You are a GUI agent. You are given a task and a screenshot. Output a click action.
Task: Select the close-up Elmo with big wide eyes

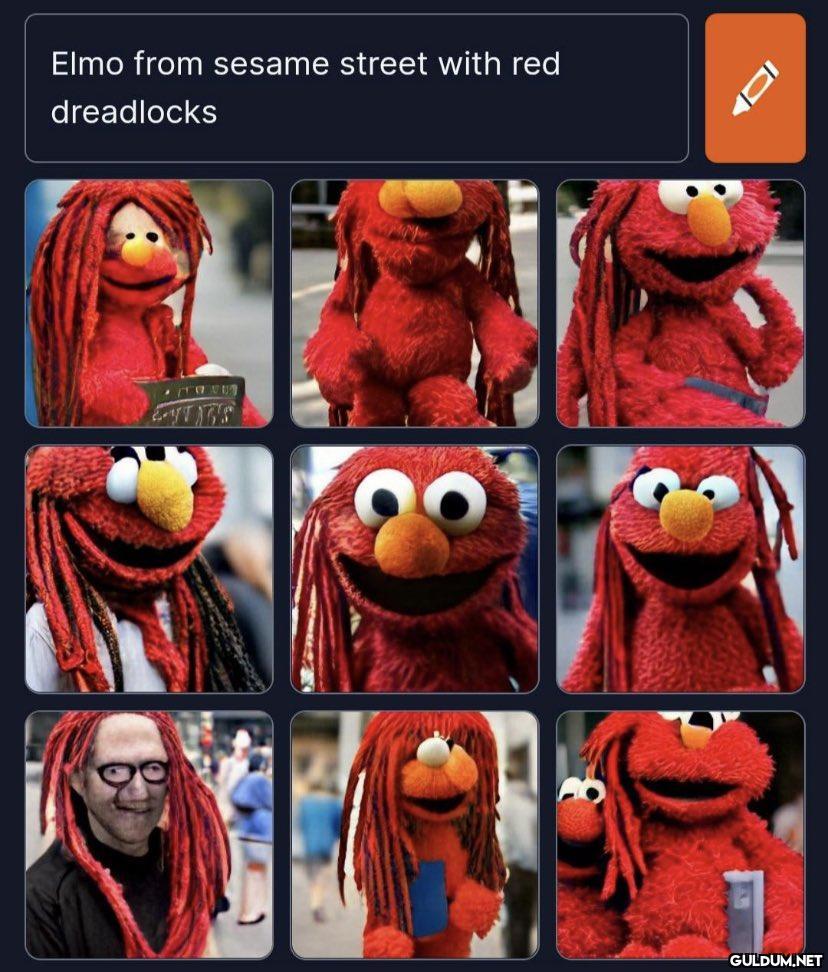tap(414, 568)
